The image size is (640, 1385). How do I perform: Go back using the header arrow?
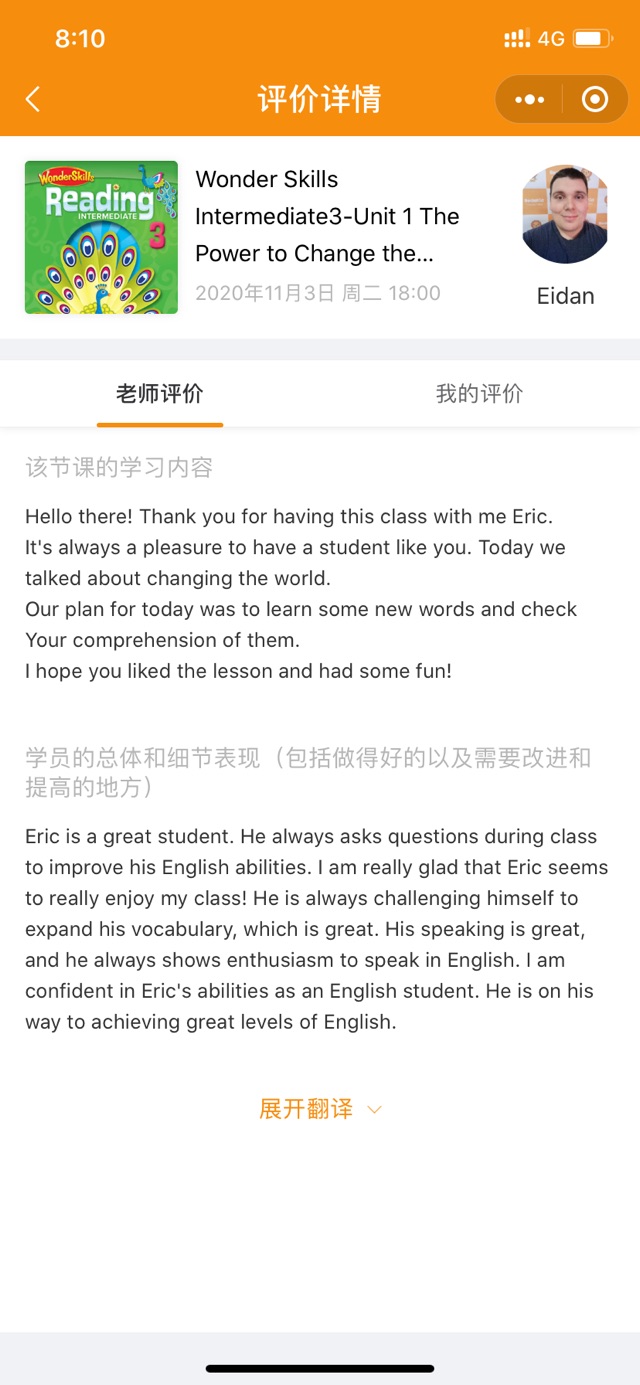[33, 99]
